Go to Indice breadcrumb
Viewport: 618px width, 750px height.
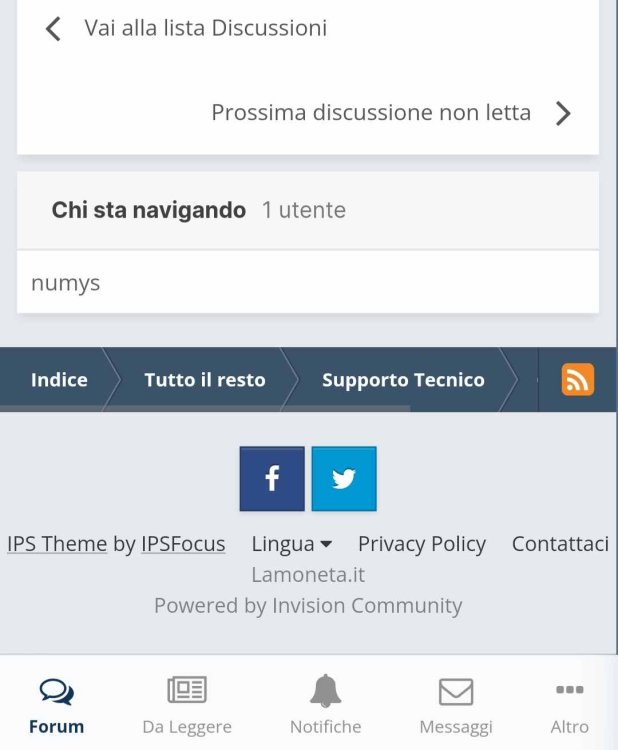coord(59,380)
